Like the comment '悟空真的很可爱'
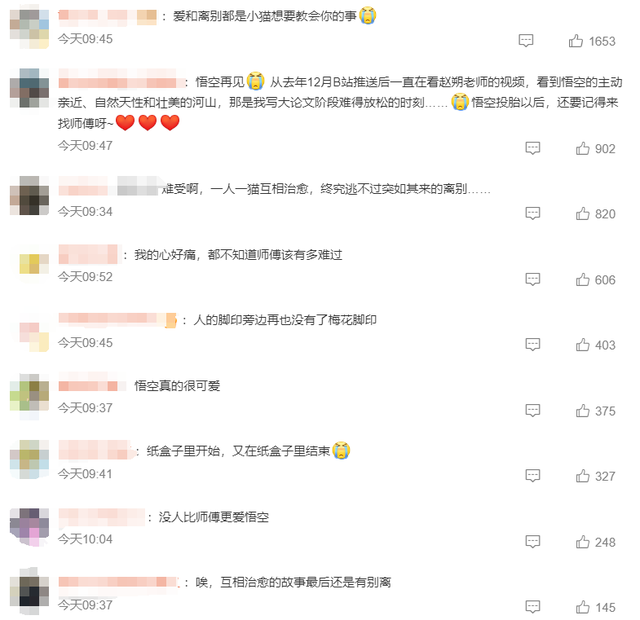640x620 pixels. click(x=582, y=411)
